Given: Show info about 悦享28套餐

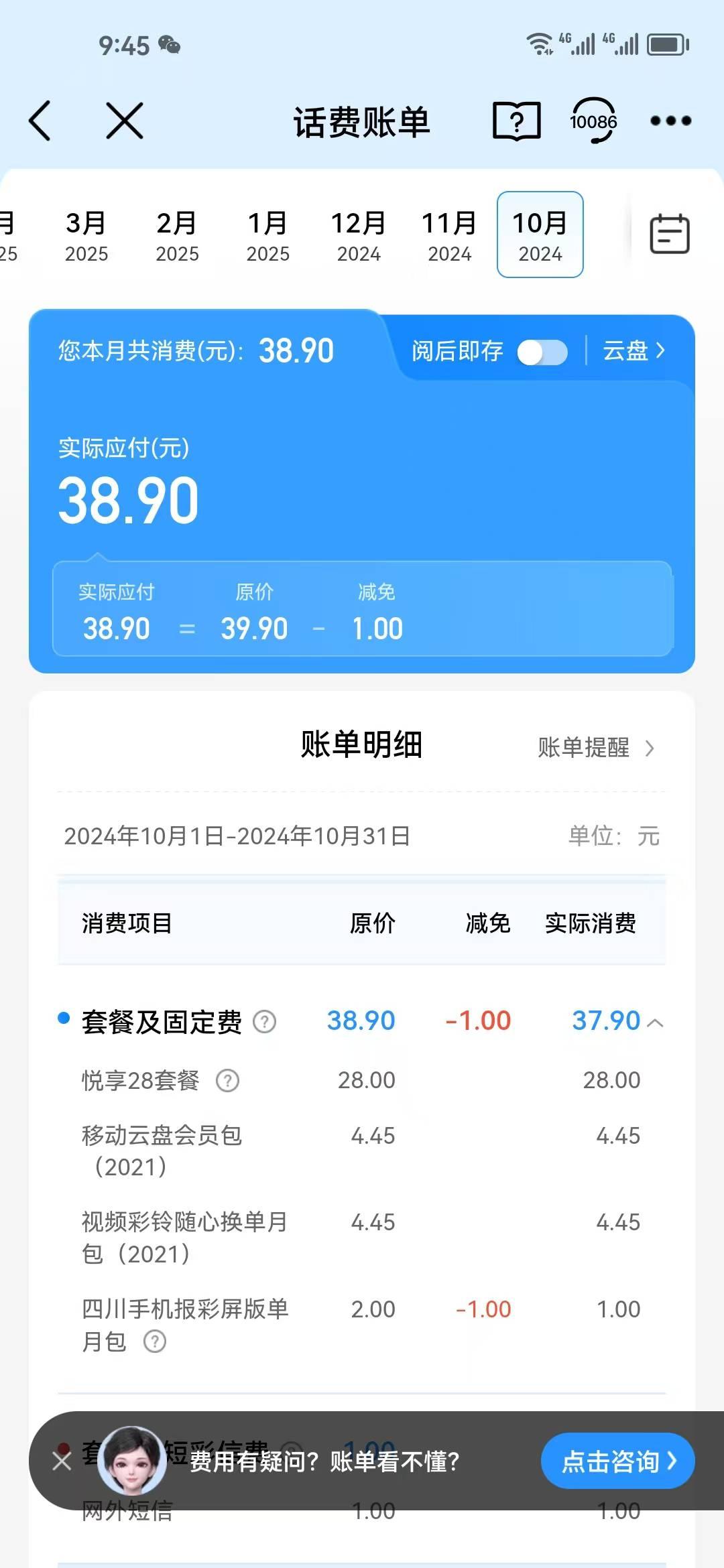Looking at the screenshot, I should tap(227, 1080).
